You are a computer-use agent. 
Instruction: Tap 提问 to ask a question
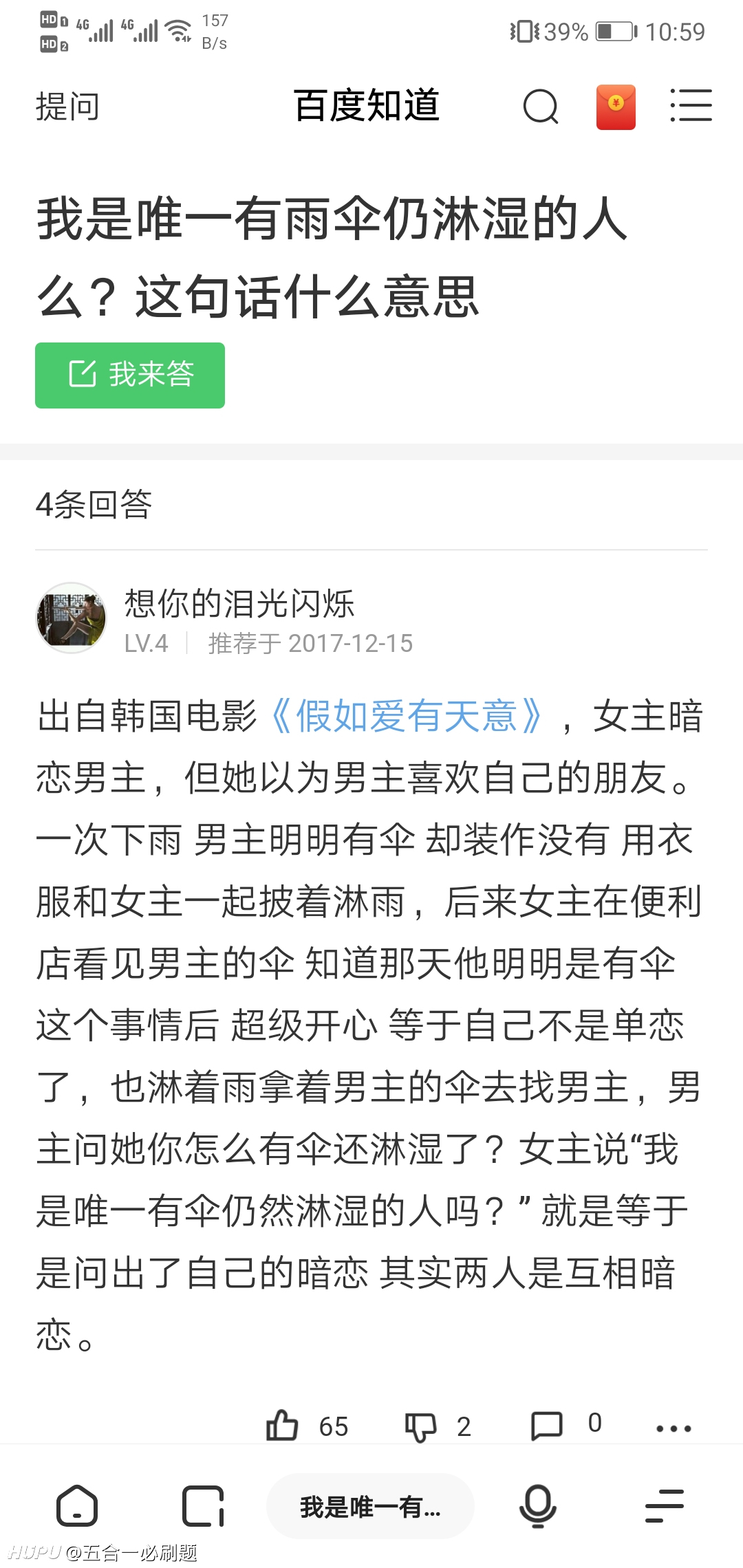pyautogui.click(x=67, y=107)
